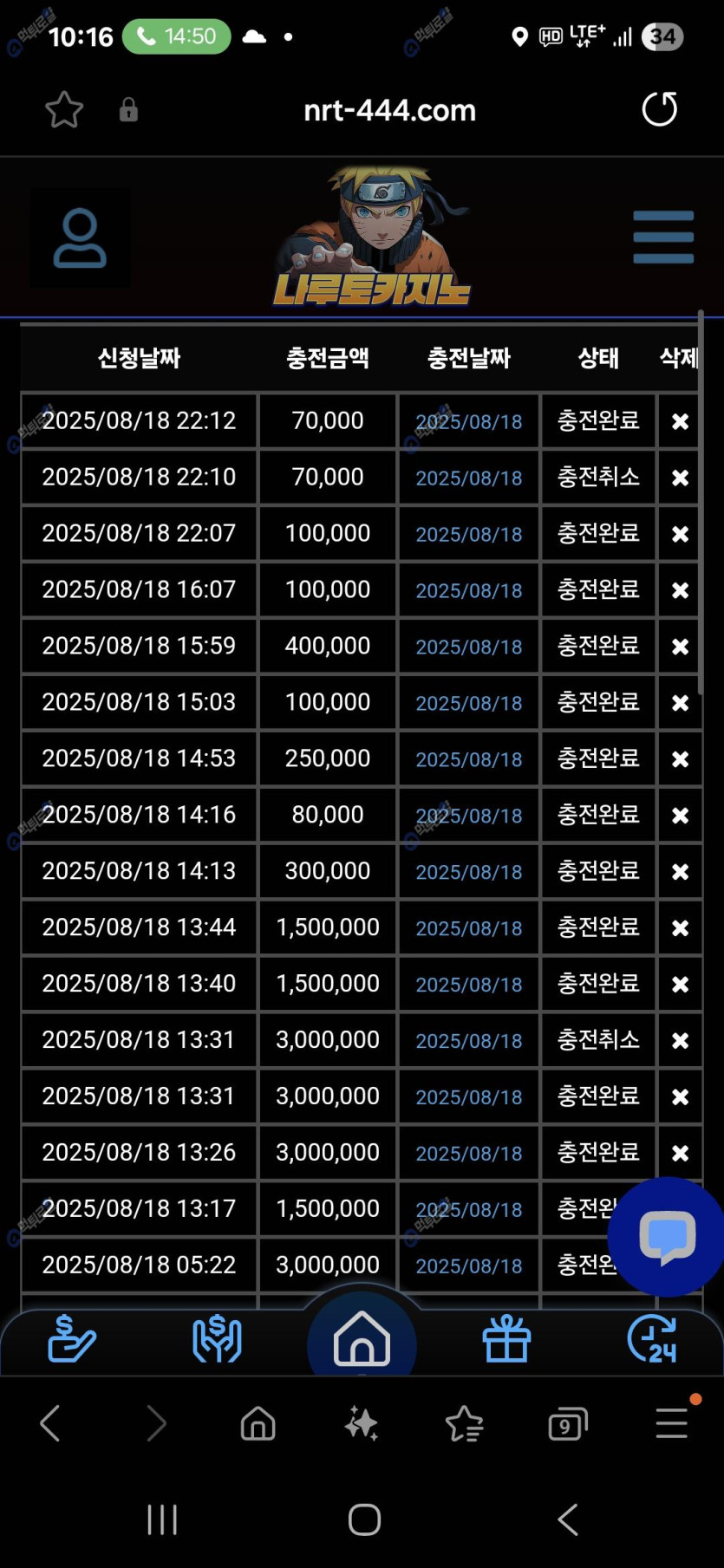The image size is (724, 1568).
Task: Remove the 14:53 charge of 250,000
Action: [680, 759]
